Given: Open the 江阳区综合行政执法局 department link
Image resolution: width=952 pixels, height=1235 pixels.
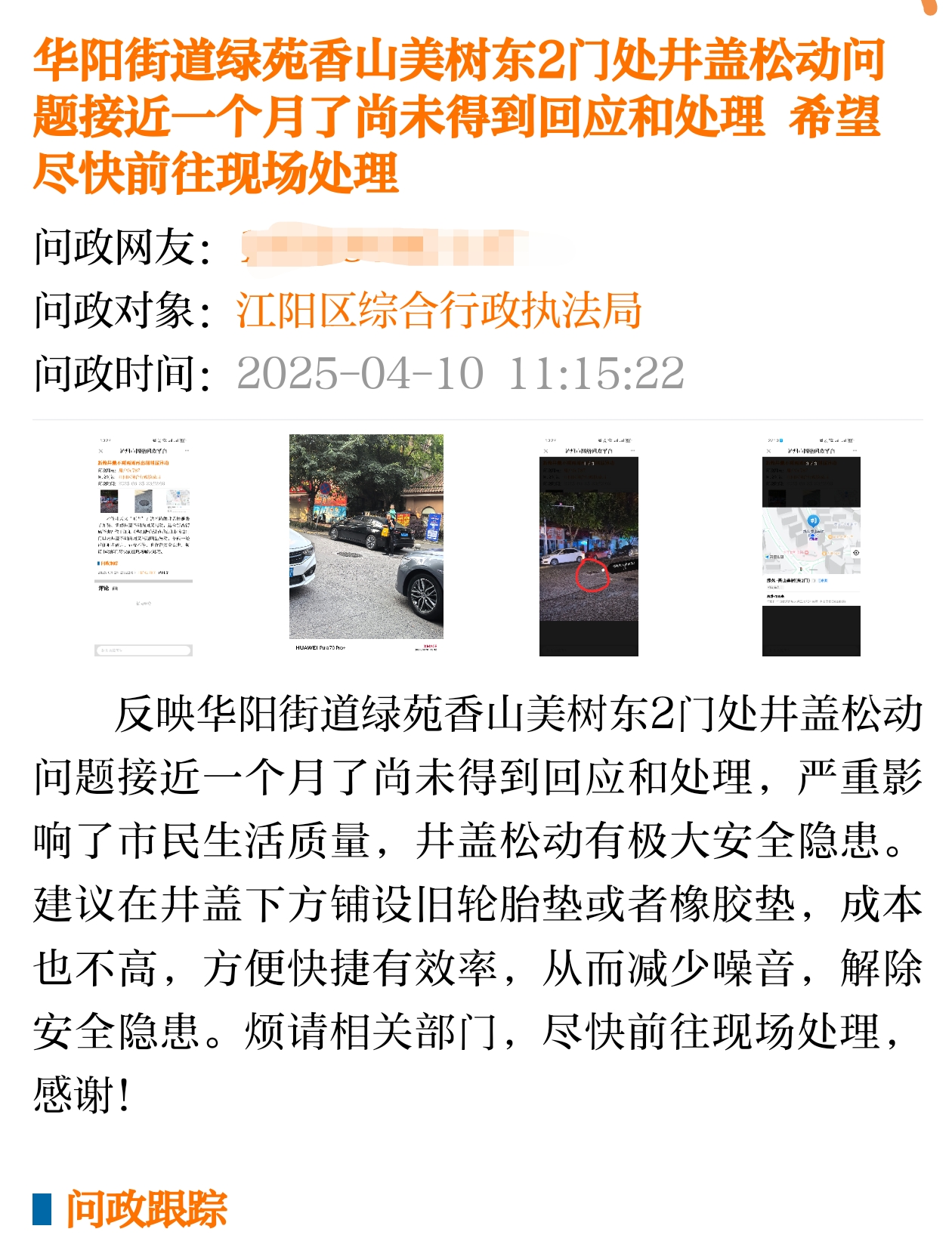Looking at the screenshot, I should [x=439, y=310].
